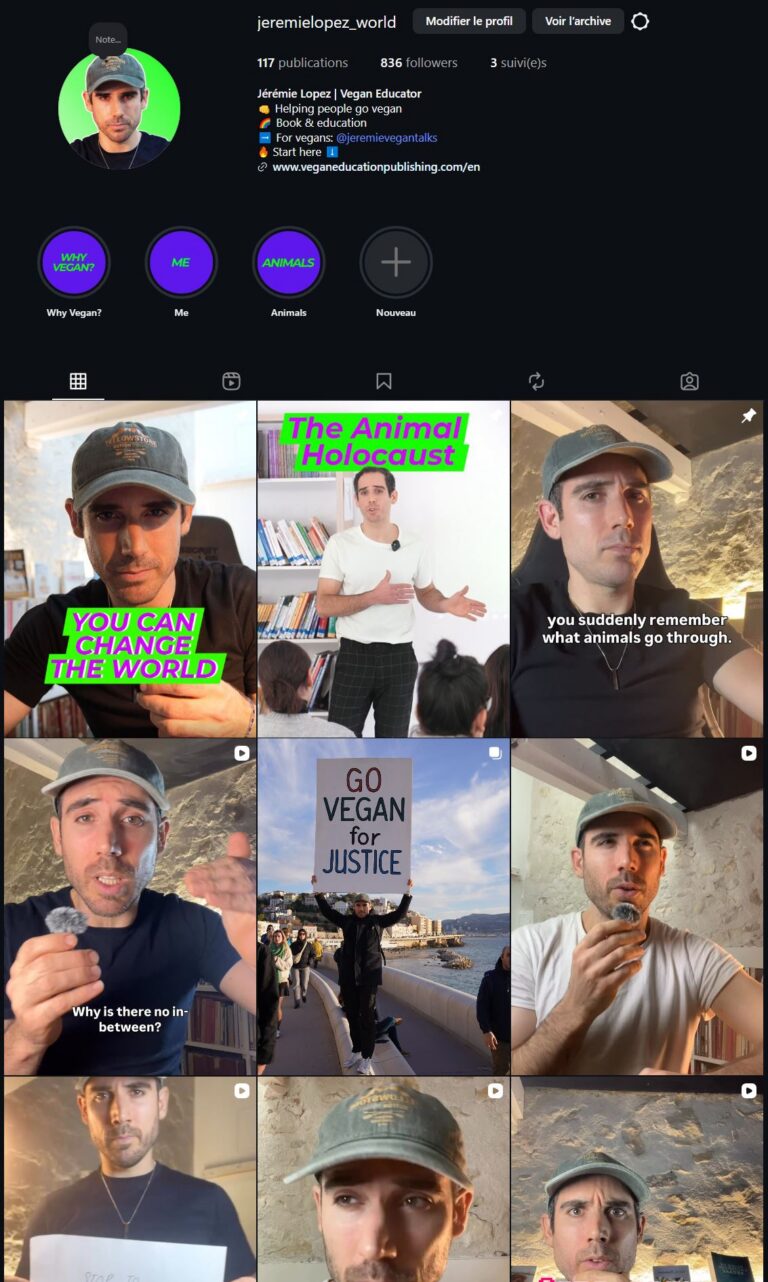Visit the @jeremievegantalks mention link
Viewport: 768px width, 1282px height.
[x=386, y=138]
